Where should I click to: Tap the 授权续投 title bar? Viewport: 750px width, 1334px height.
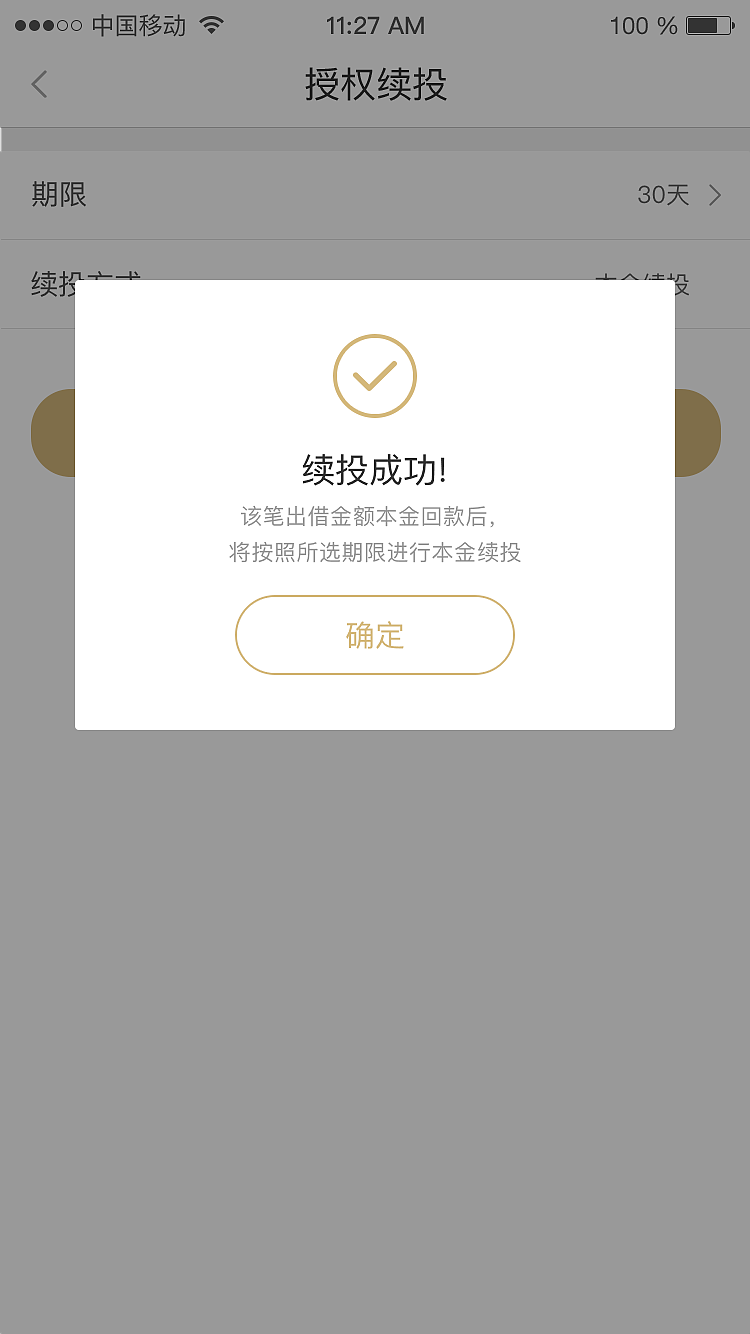point(375,87)
